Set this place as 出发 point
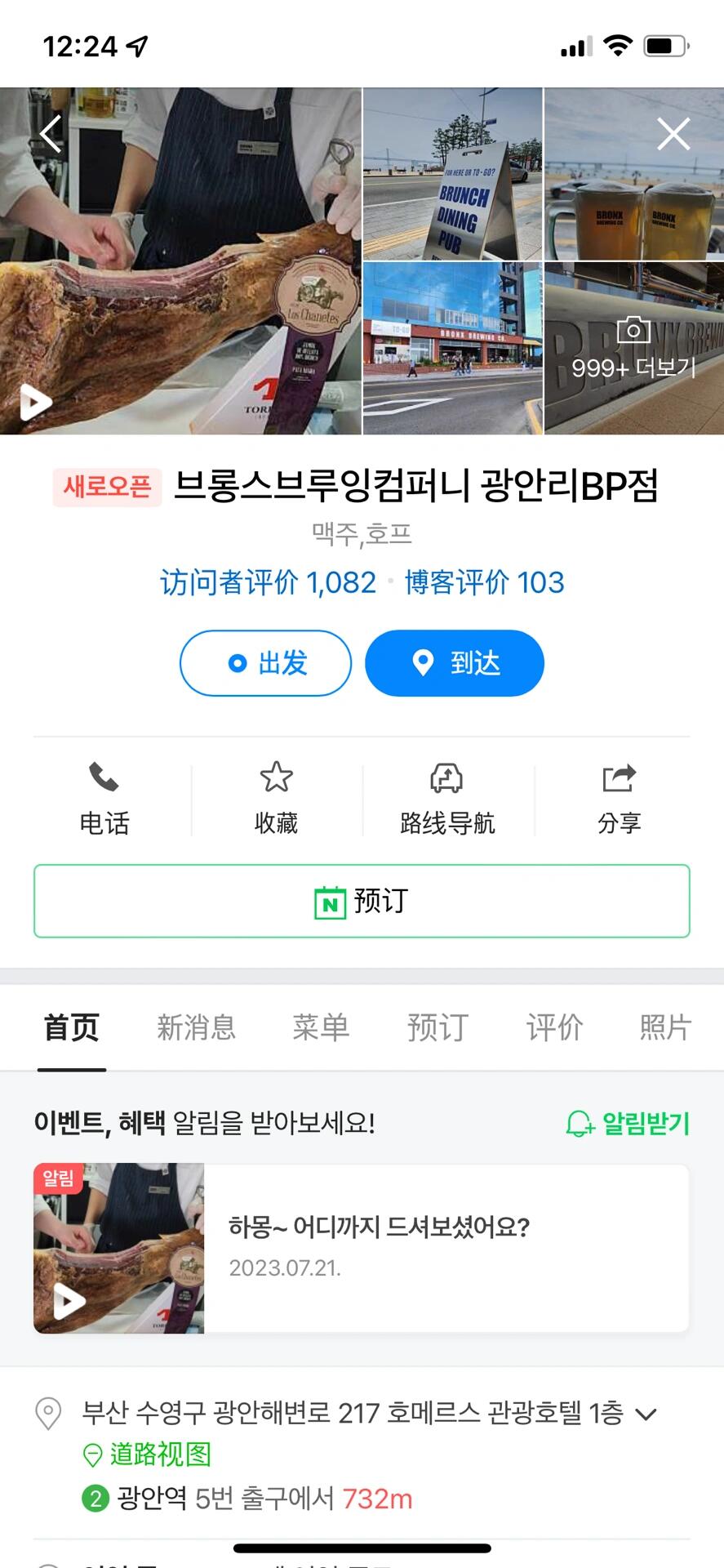 (265, 663)
